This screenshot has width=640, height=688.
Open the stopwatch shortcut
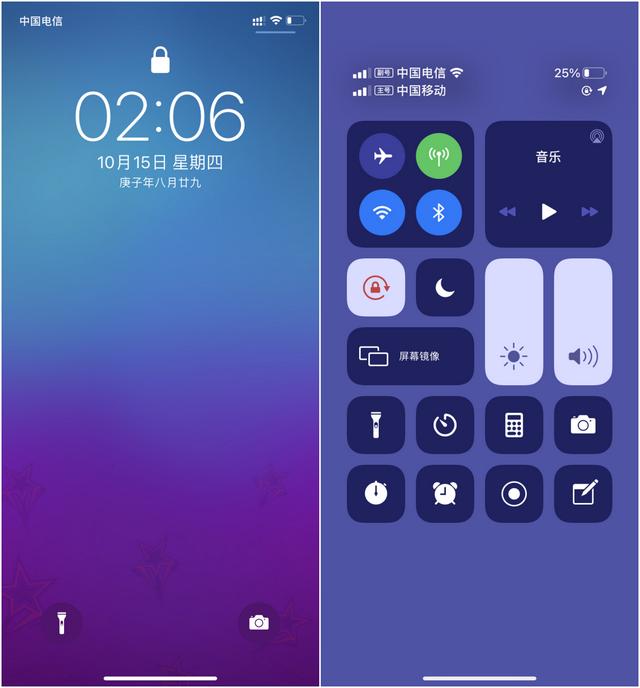(376, 493)
